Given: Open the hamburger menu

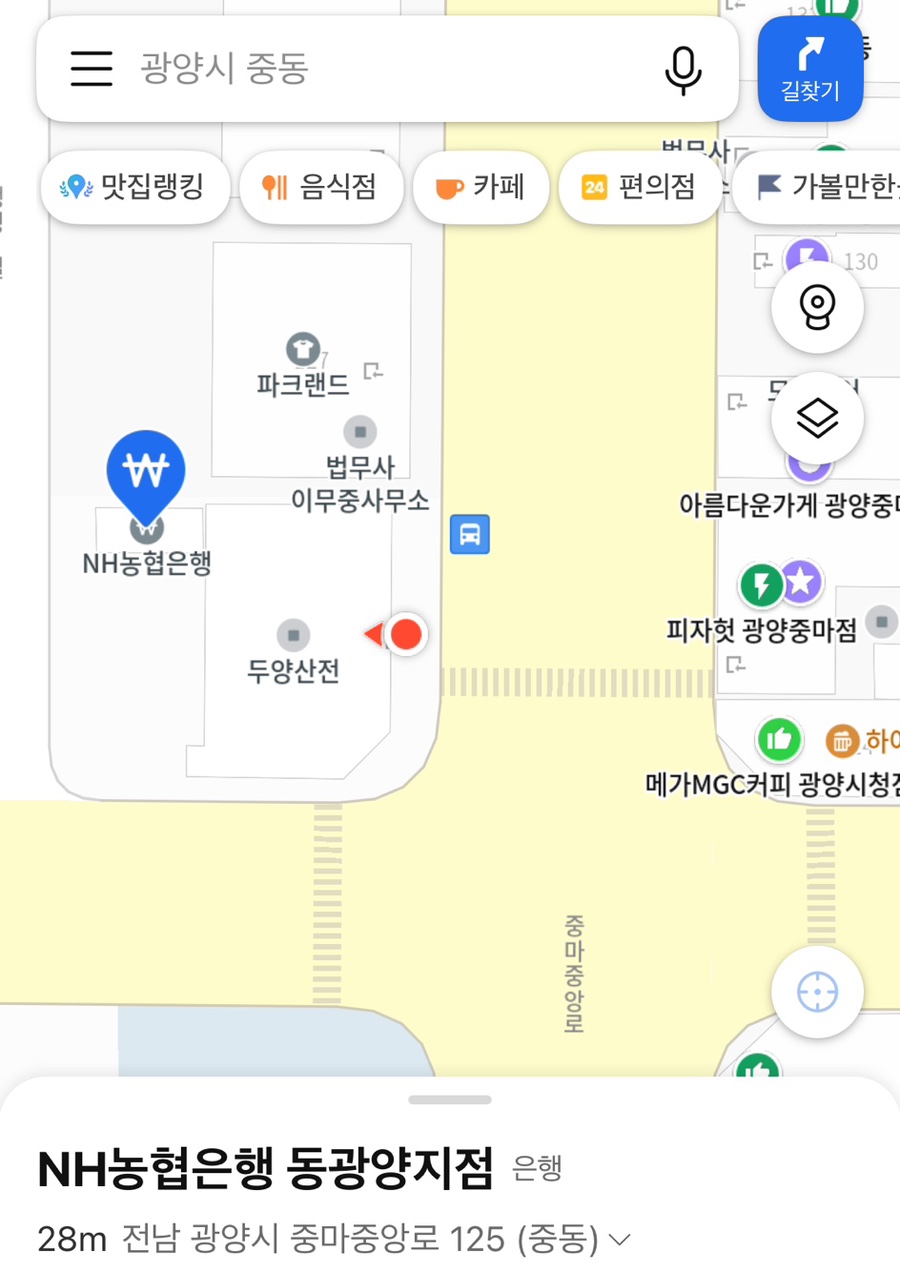Looking at the screenshot, I should tap(91, 68).
